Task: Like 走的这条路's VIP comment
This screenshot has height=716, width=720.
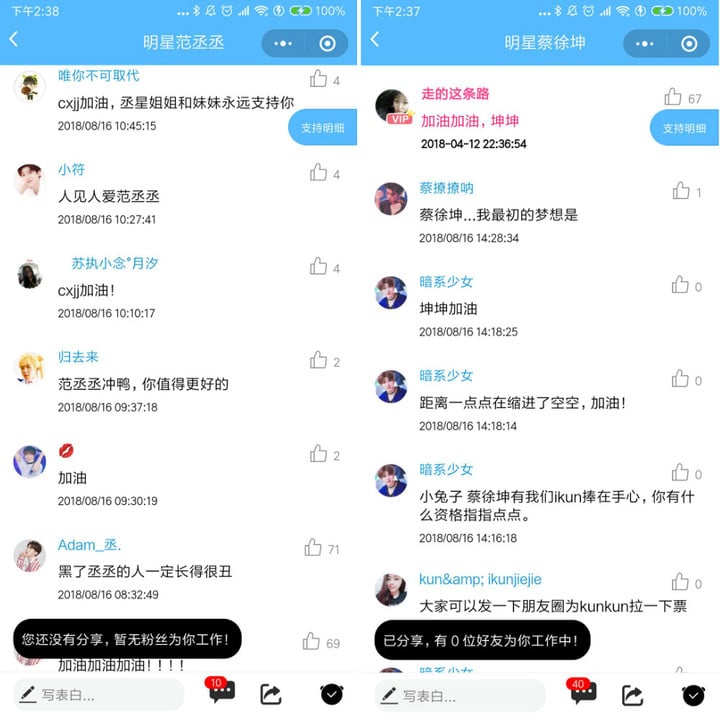Action: (x=673, y=97)
